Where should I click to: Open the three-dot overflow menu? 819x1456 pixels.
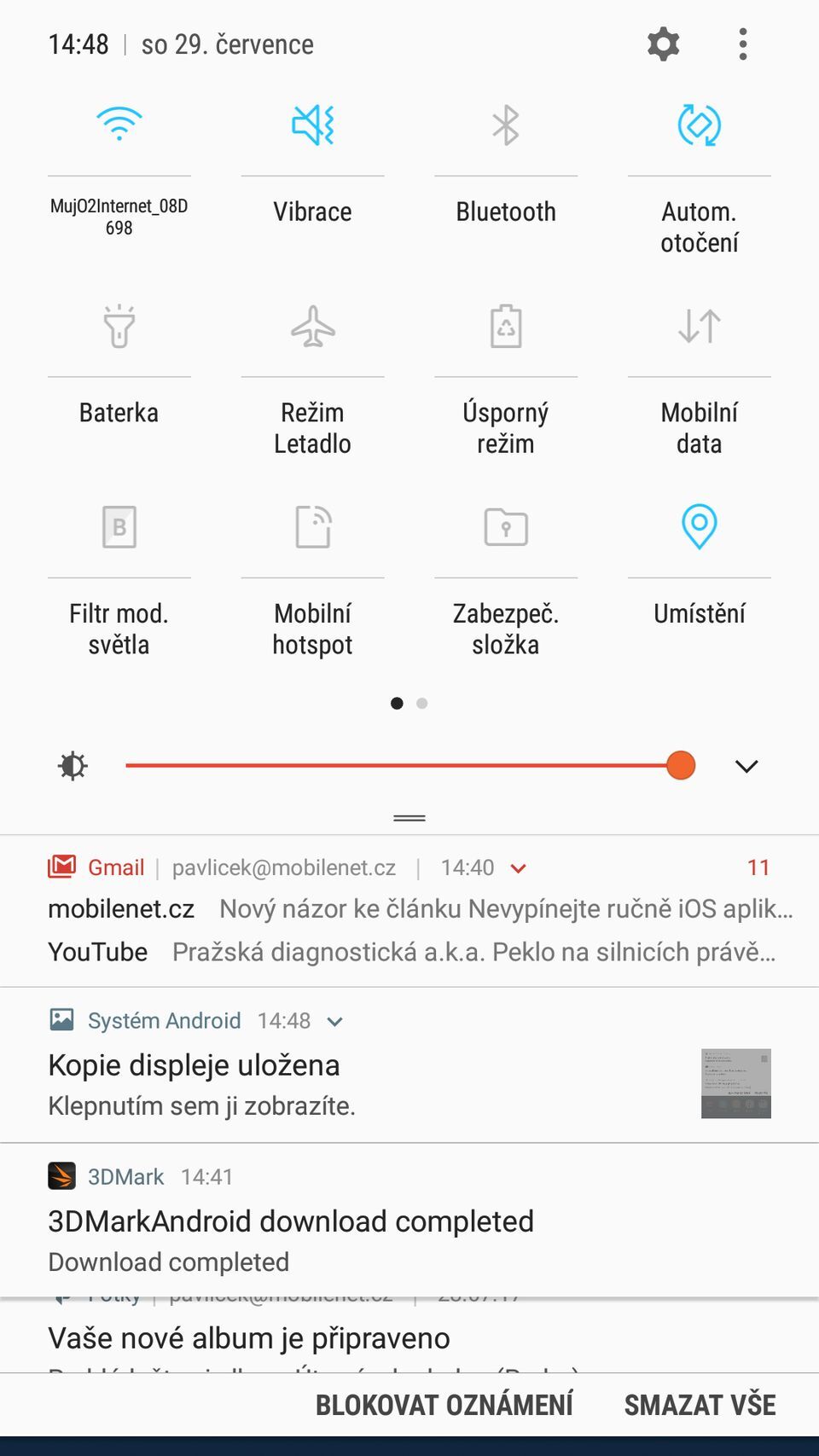[742, 44]
